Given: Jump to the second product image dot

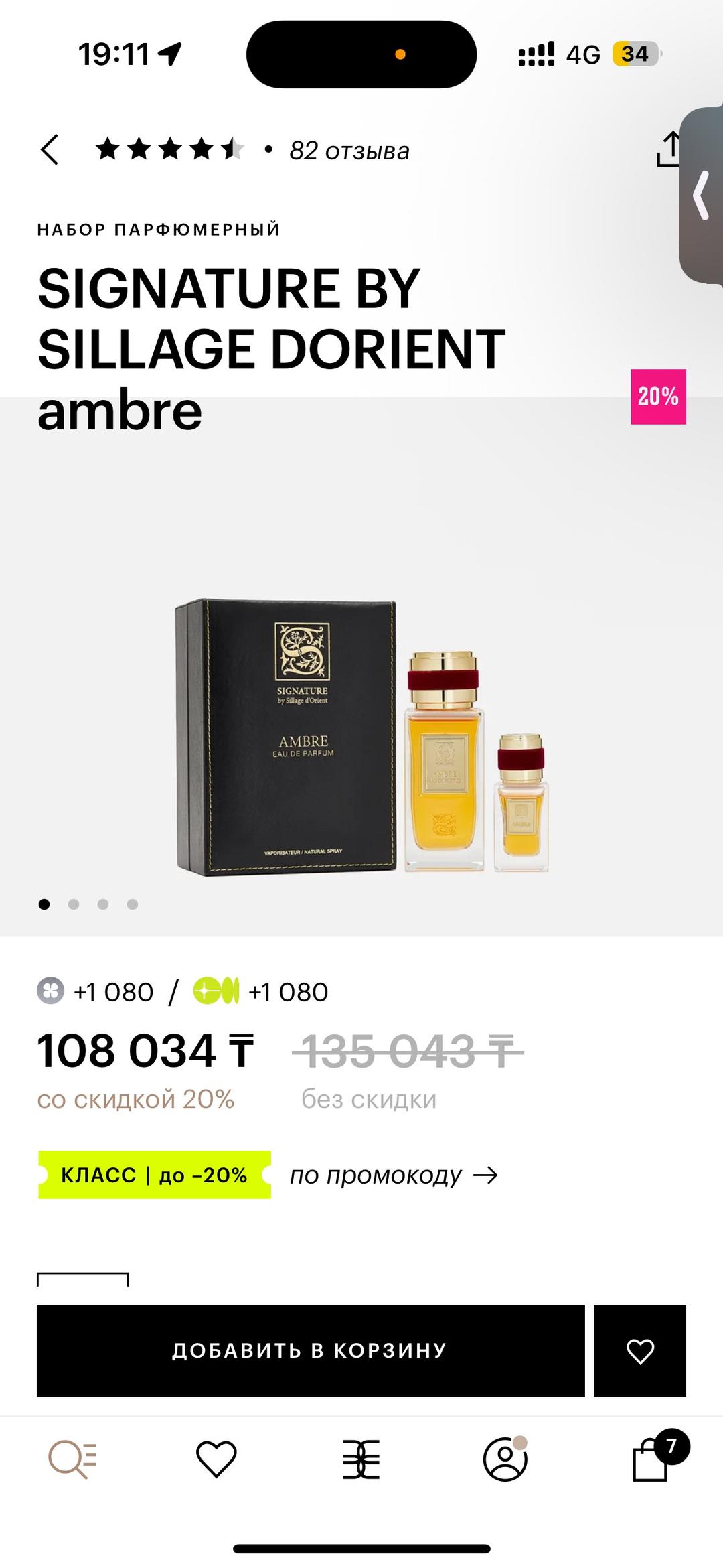Looking at the screenshot, I should click(74, 904).
